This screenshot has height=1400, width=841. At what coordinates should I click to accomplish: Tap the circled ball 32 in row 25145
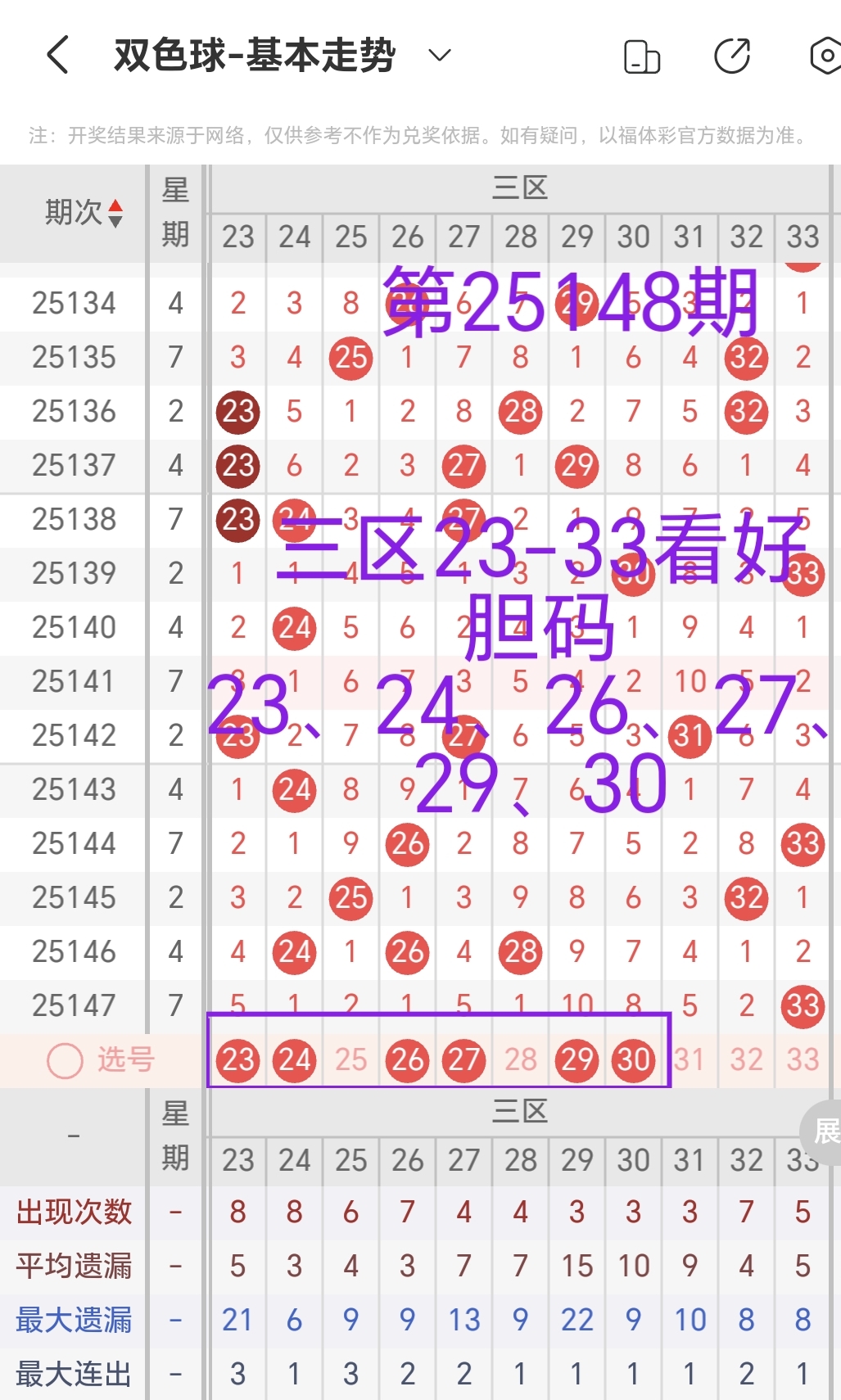point(745,898)
